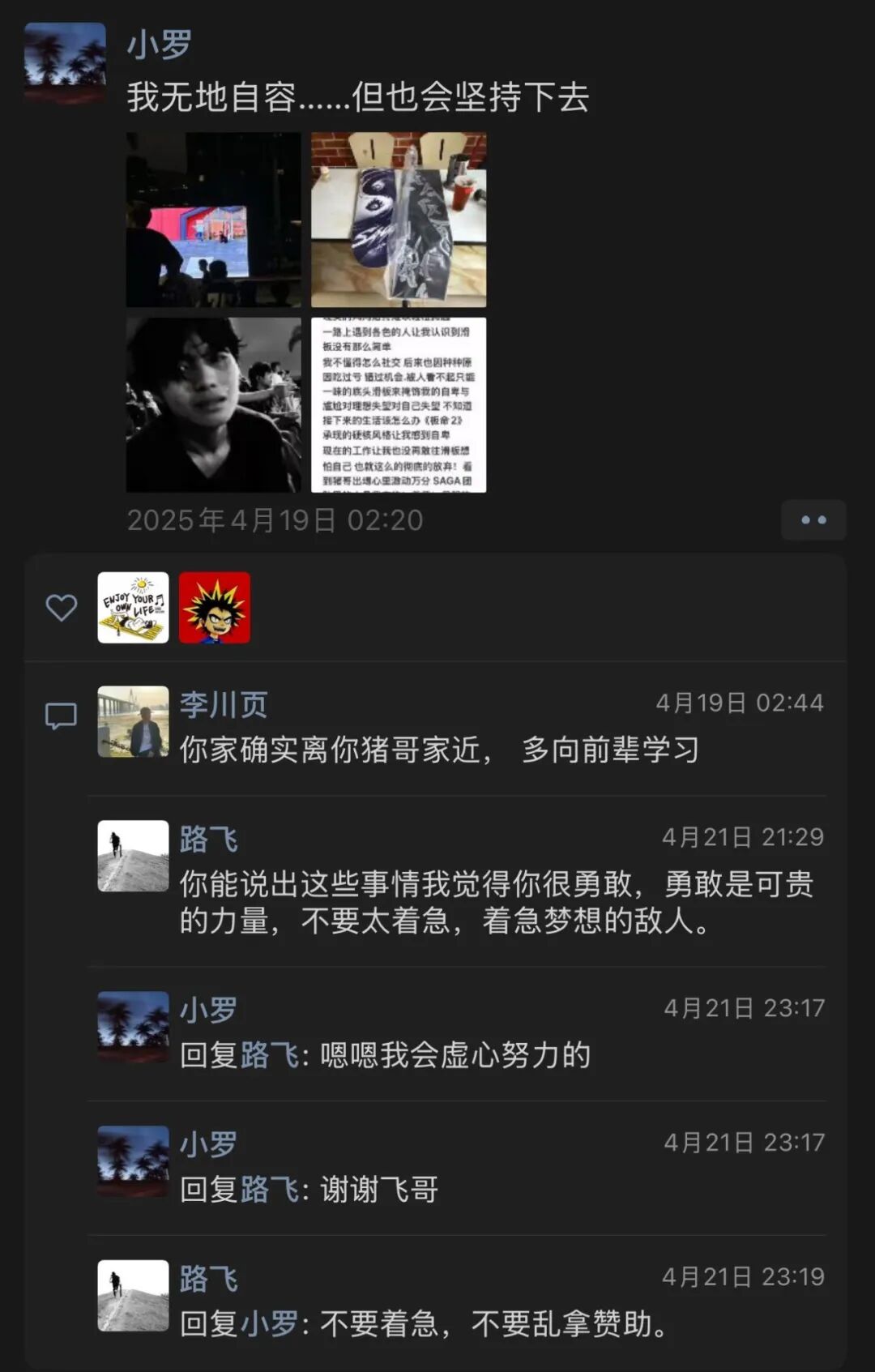Open the long text screenshot image
The width and height of the screenshot is (875, 1372).
click(400, 404)
